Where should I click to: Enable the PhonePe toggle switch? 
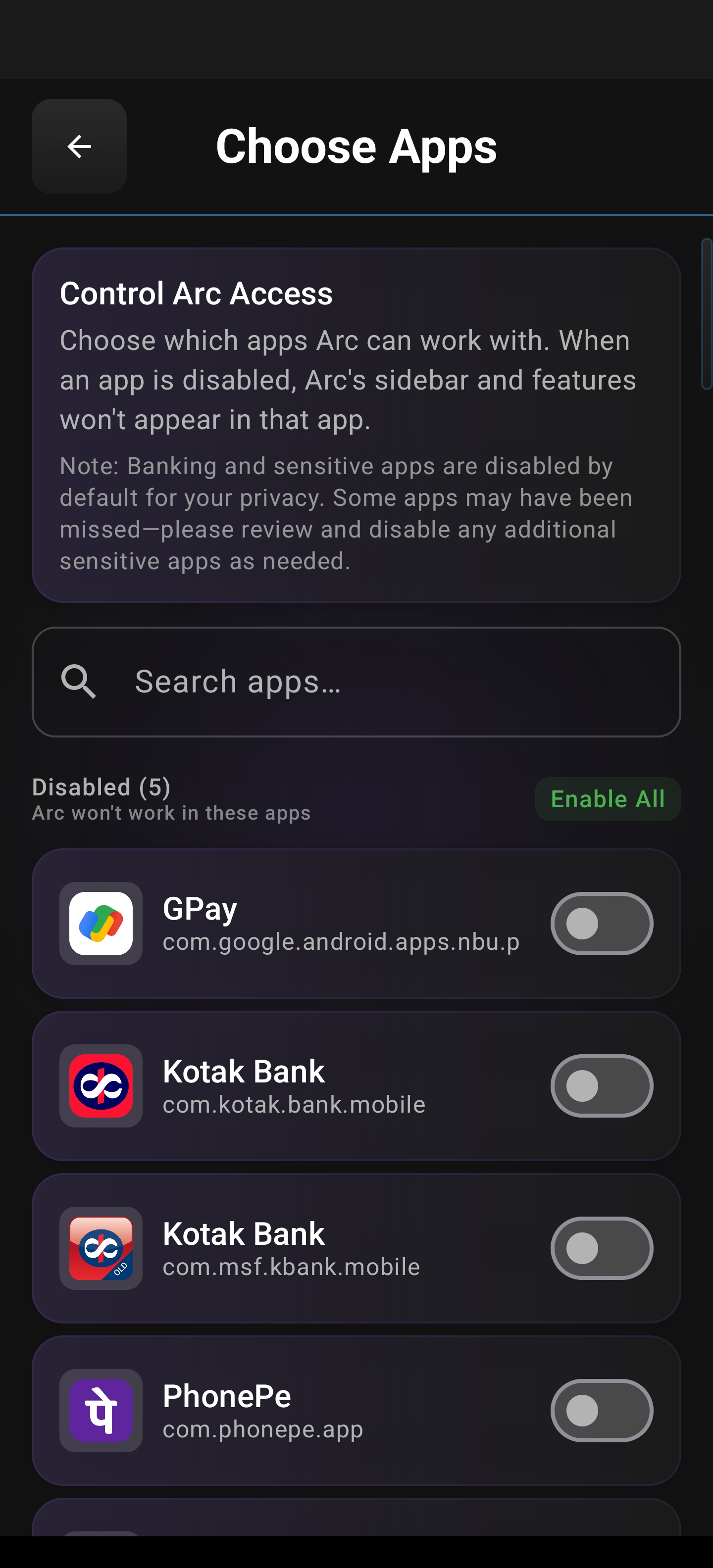[601, 1411]
